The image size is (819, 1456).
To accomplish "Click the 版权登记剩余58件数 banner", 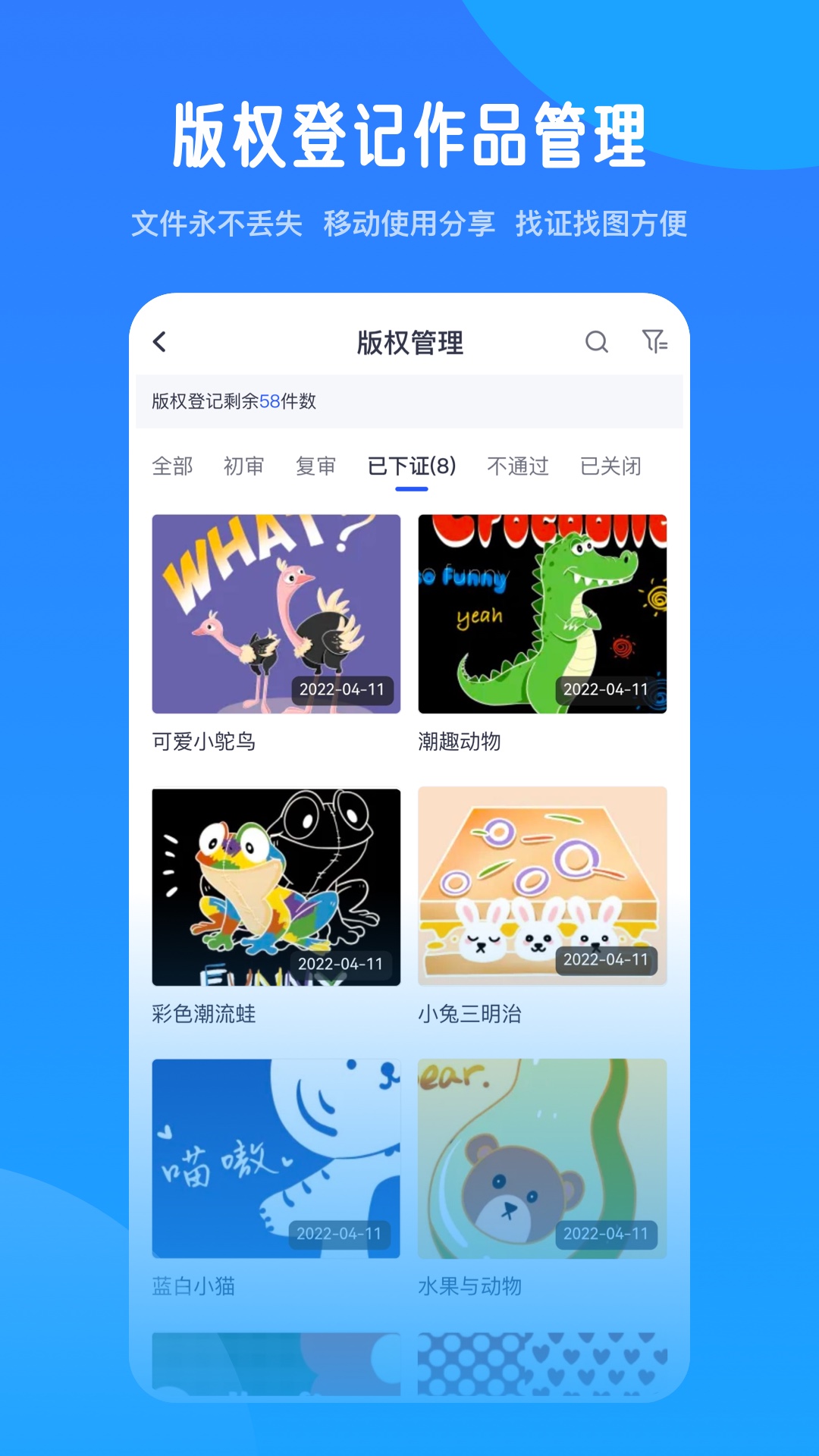I will point(409,400).
